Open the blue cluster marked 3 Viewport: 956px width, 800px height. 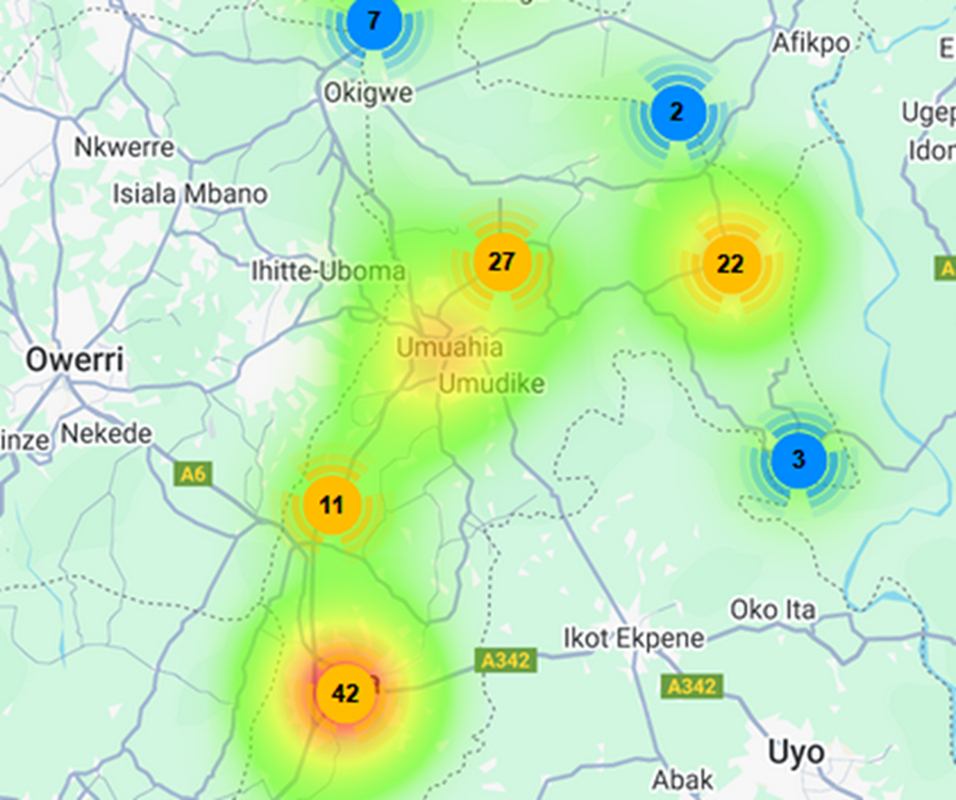(798, 461)
